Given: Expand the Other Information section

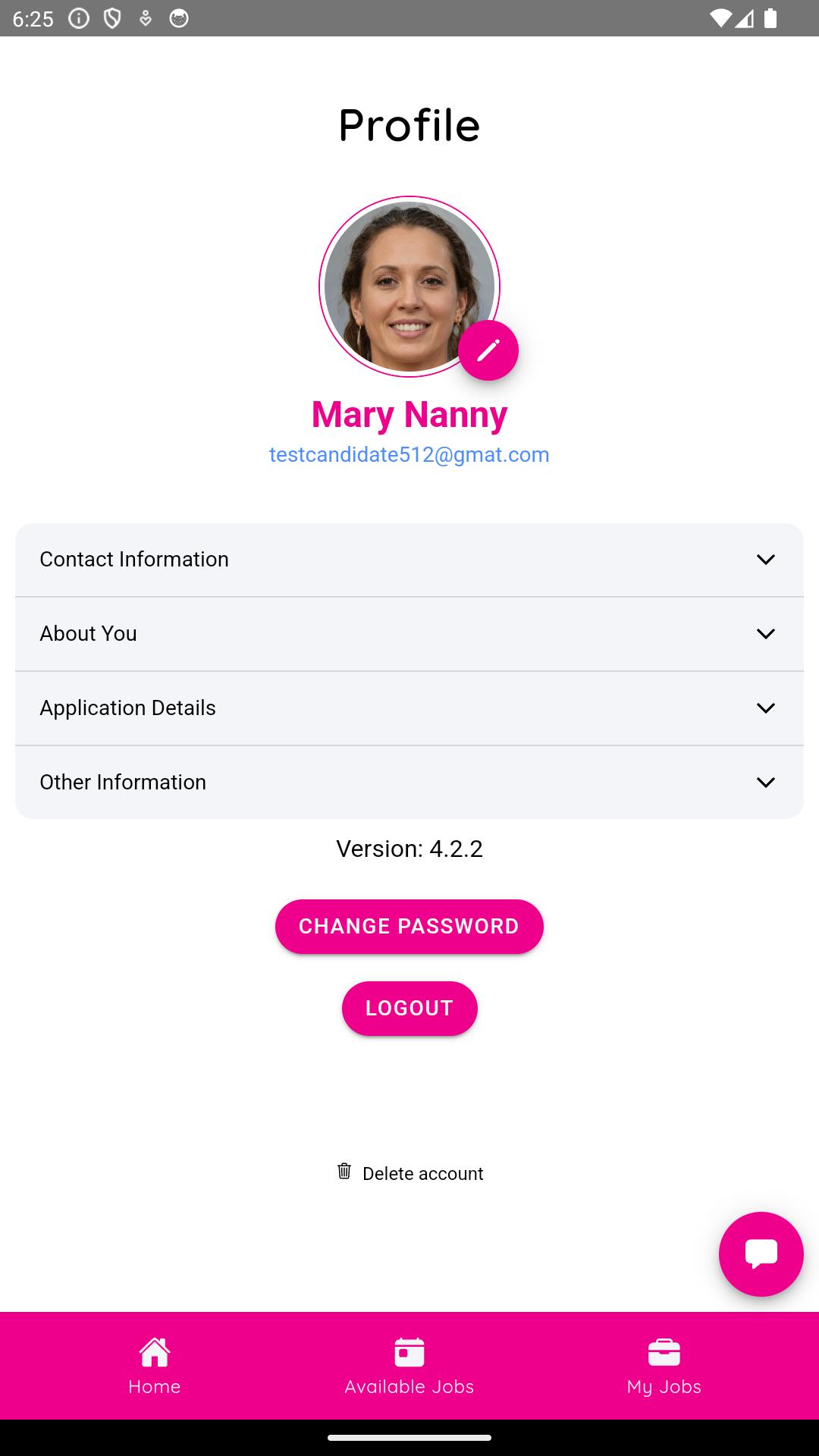Looking at the screenshot, I should (x=409, y=783).
